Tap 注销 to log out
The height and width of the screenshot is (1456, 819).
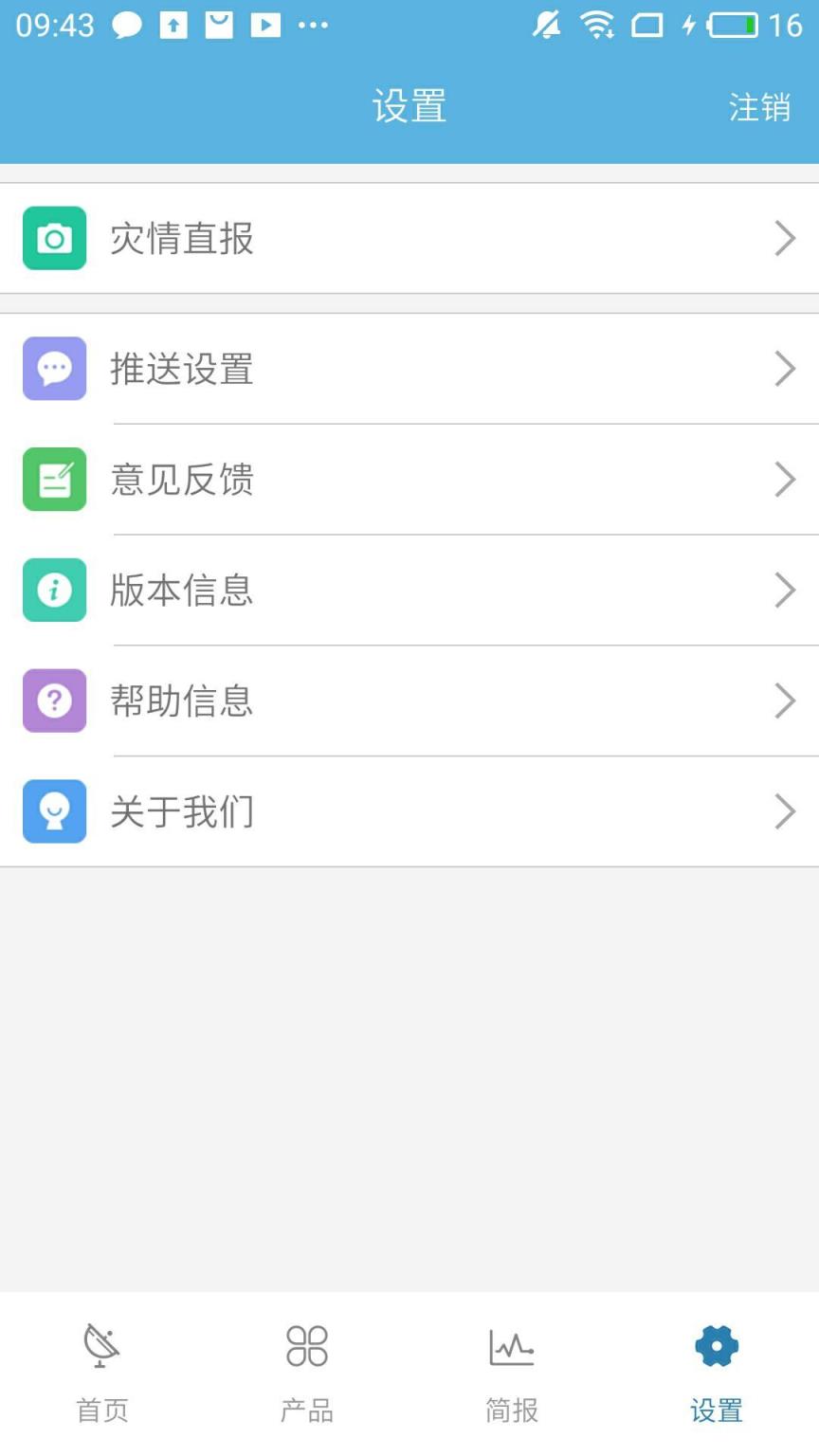(759, 107)
